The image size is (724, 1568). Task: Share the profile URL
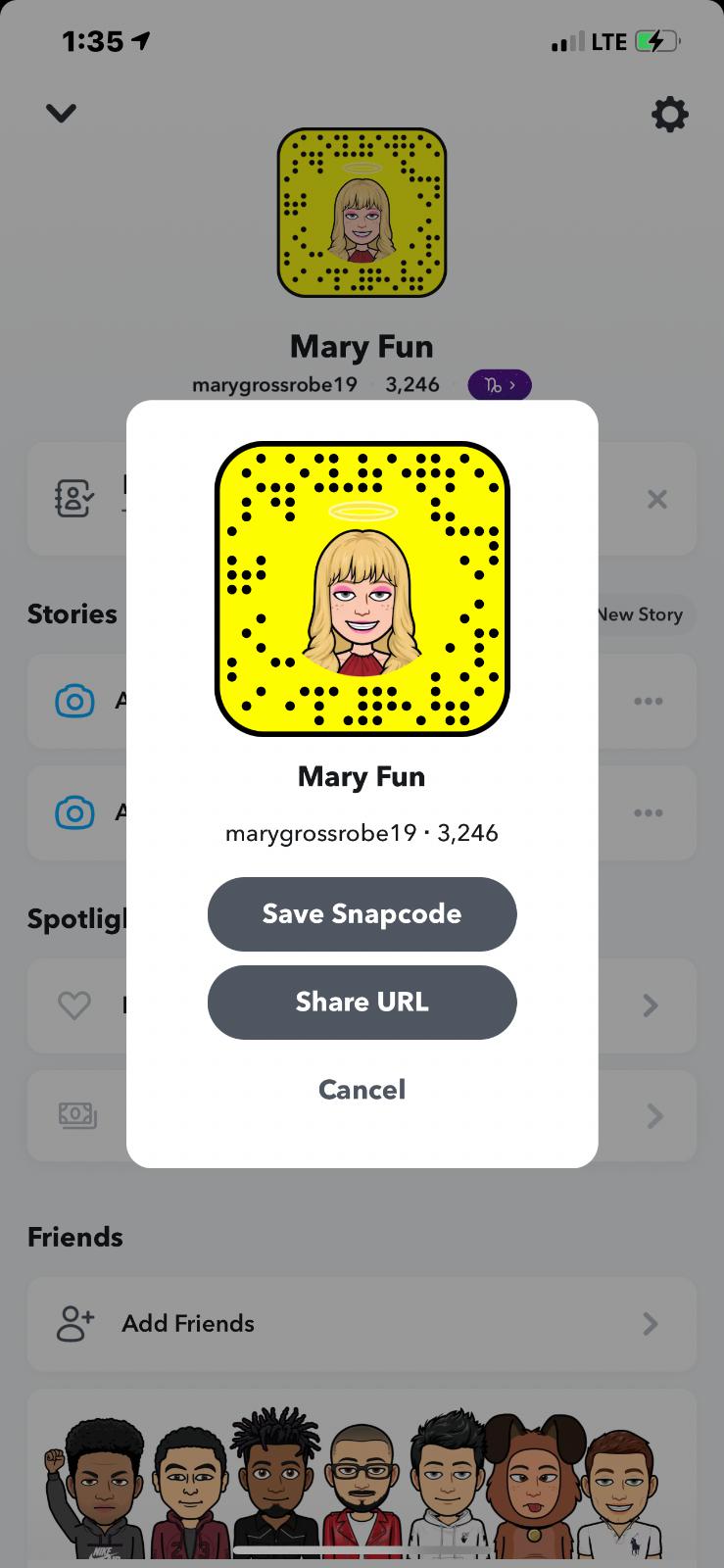click(x=362, y=1002)
